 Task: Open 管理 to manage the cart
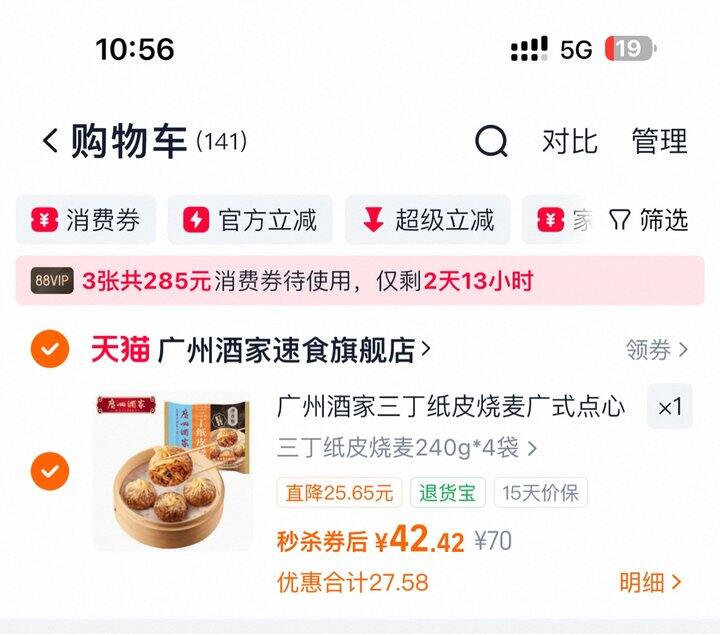click(659, 141)
